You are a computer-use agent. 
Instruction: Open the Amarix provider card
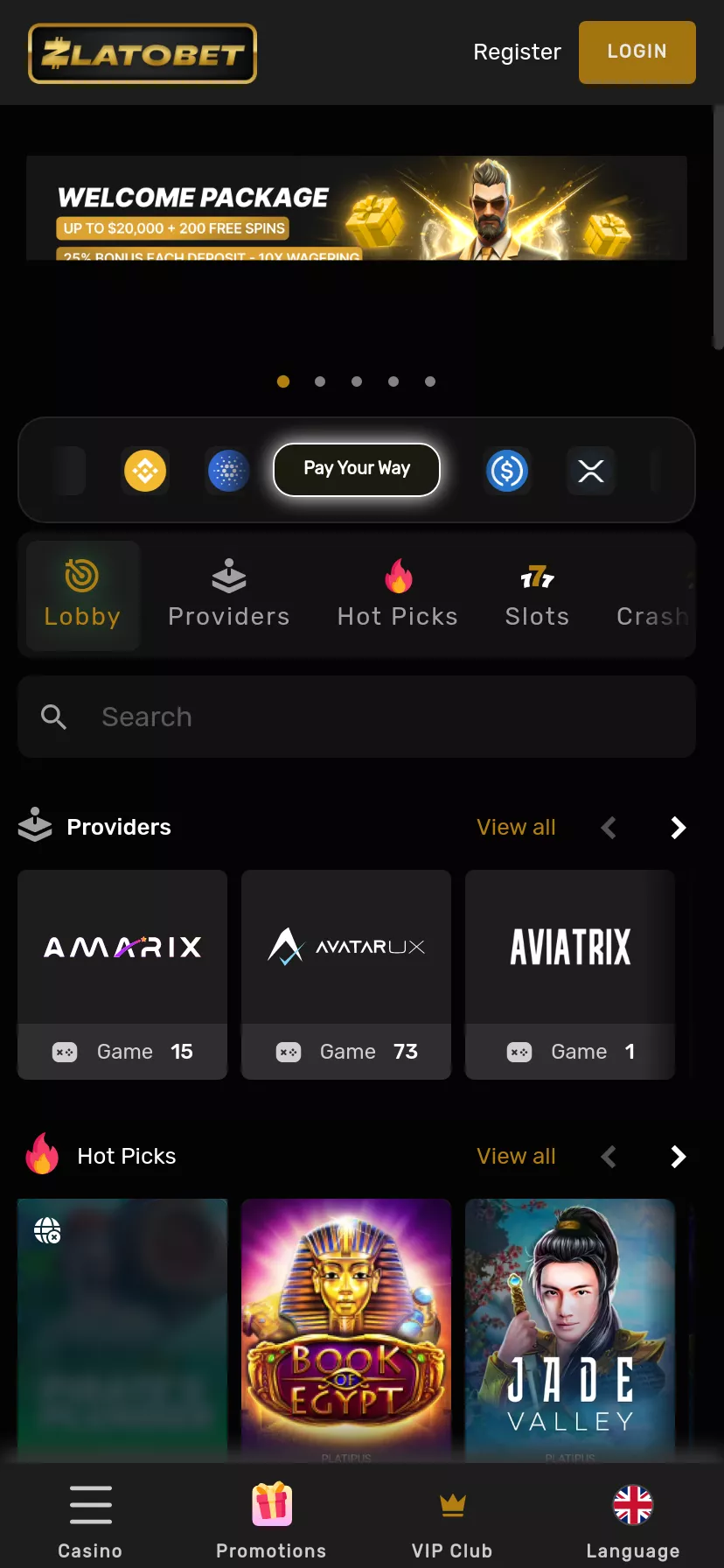(122, 974)
